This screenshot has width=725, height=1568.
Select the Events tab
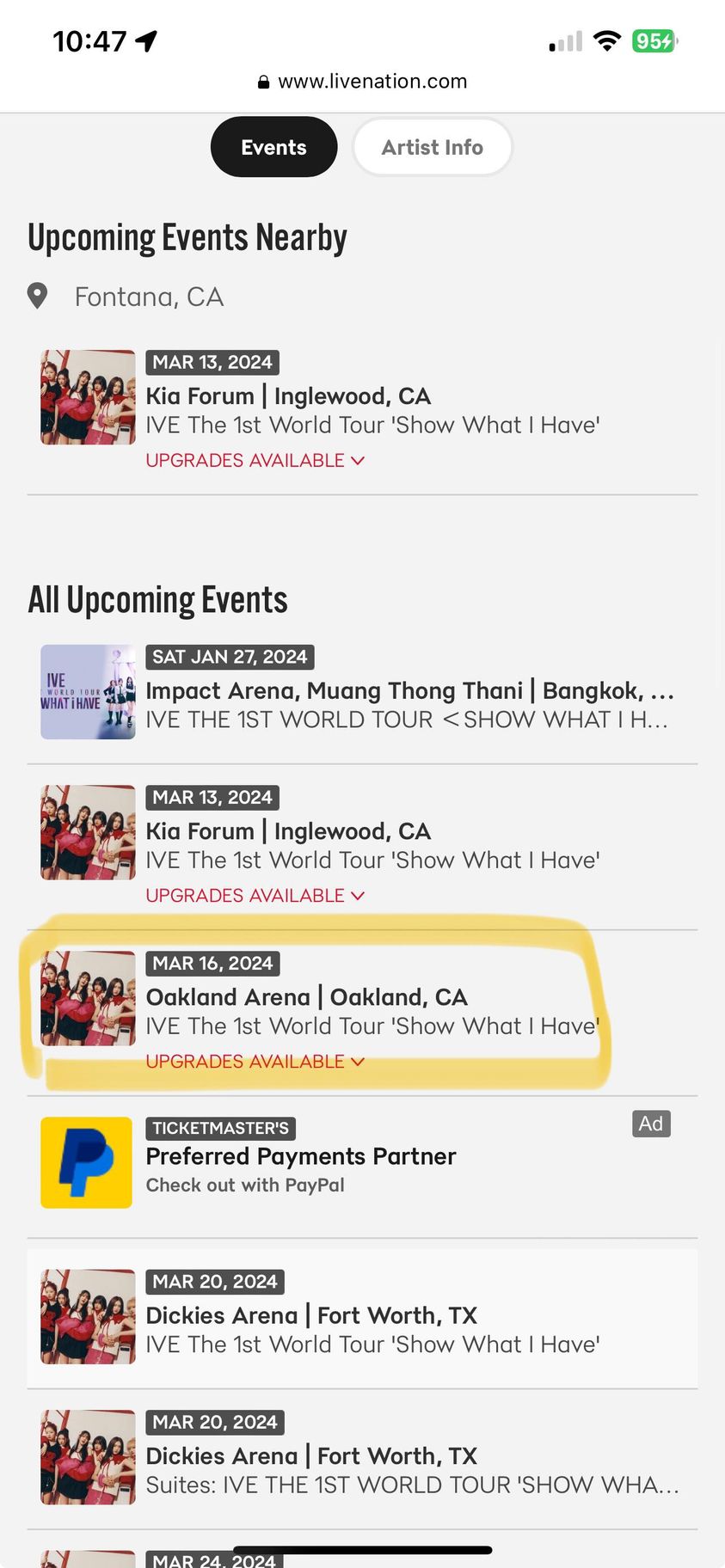(x=273, y=147)
